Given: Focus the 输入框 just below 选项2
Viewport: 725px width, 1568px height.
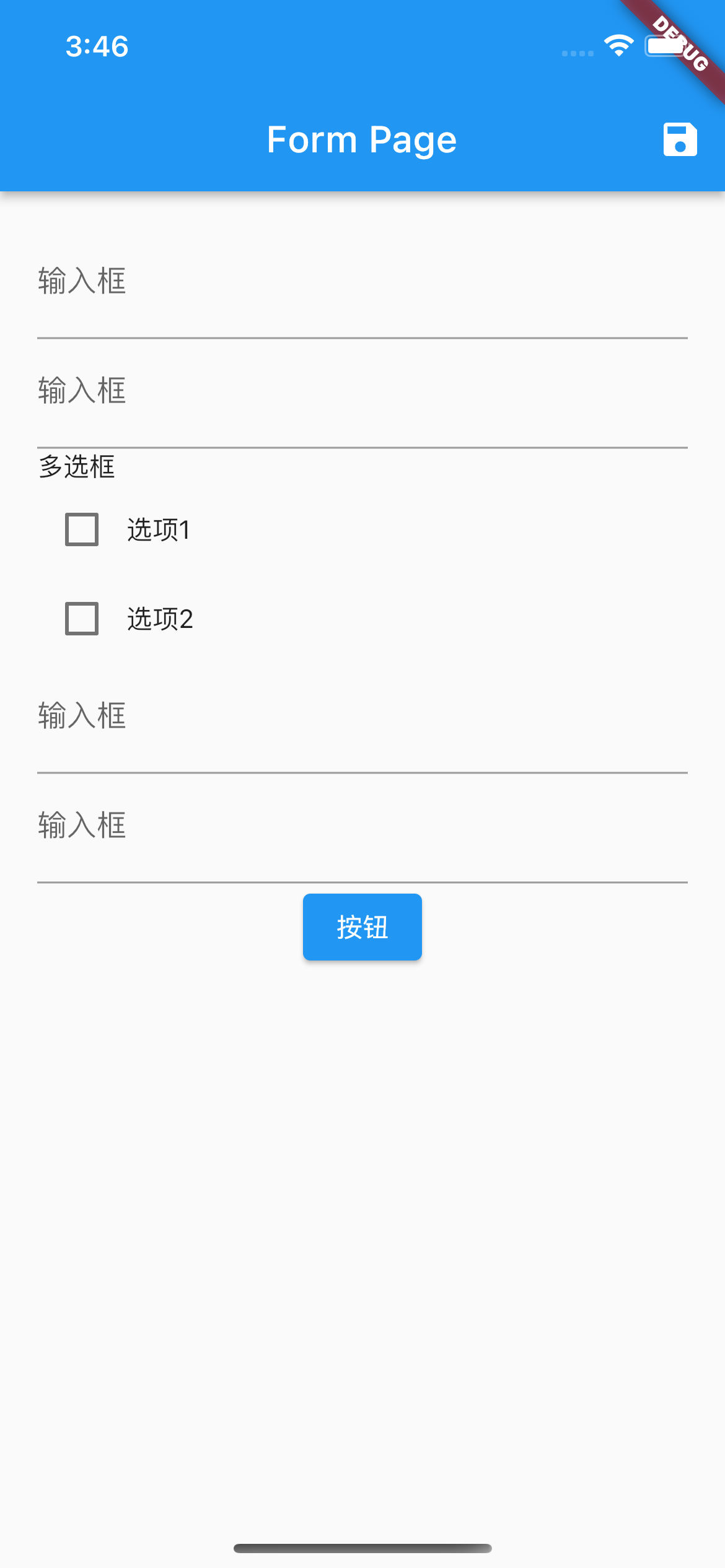Looking at the screenshot, I should point(362,720).
